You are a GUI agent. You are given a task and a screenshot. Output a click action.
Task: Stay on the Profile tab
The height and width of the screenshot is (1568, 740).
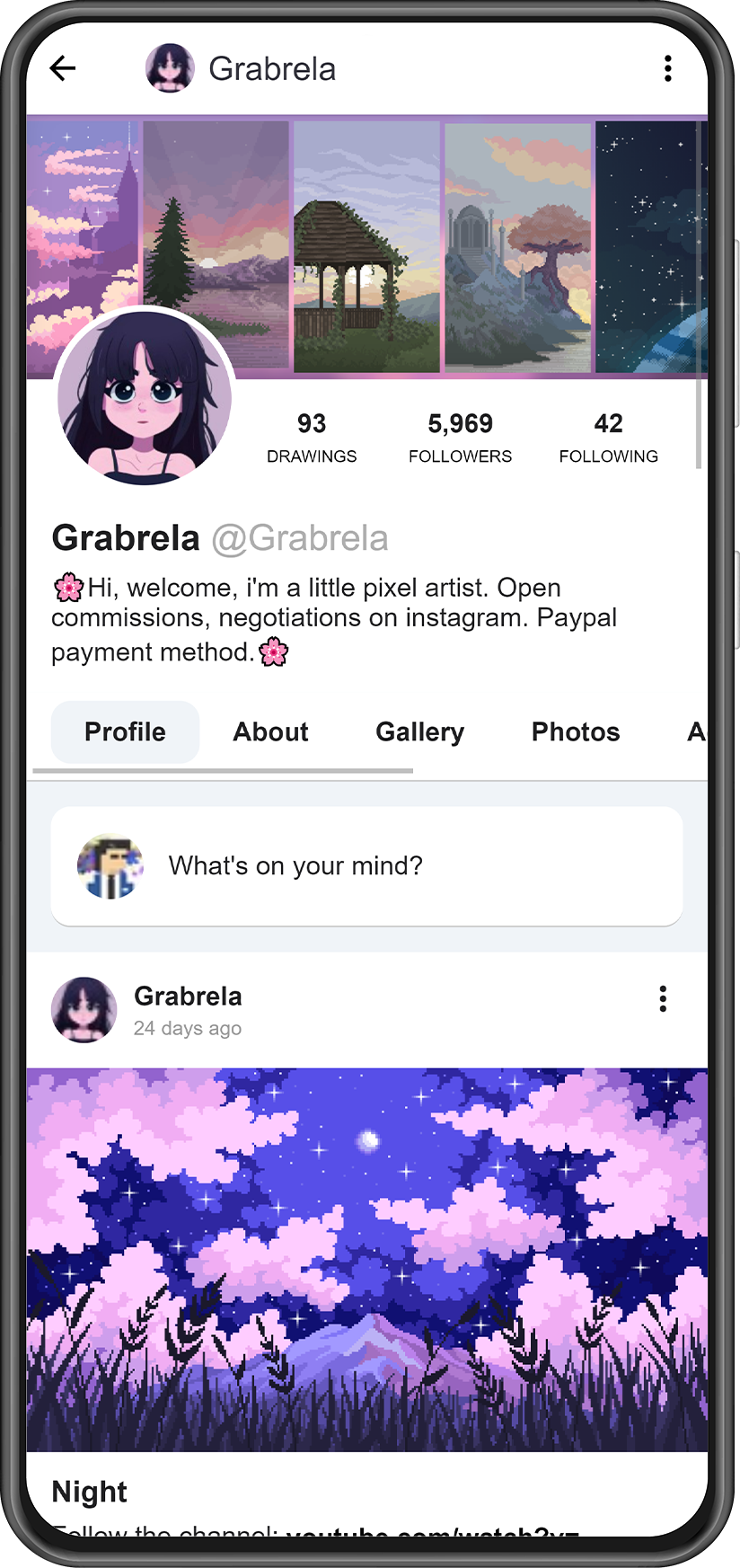[x=125, y=731]
